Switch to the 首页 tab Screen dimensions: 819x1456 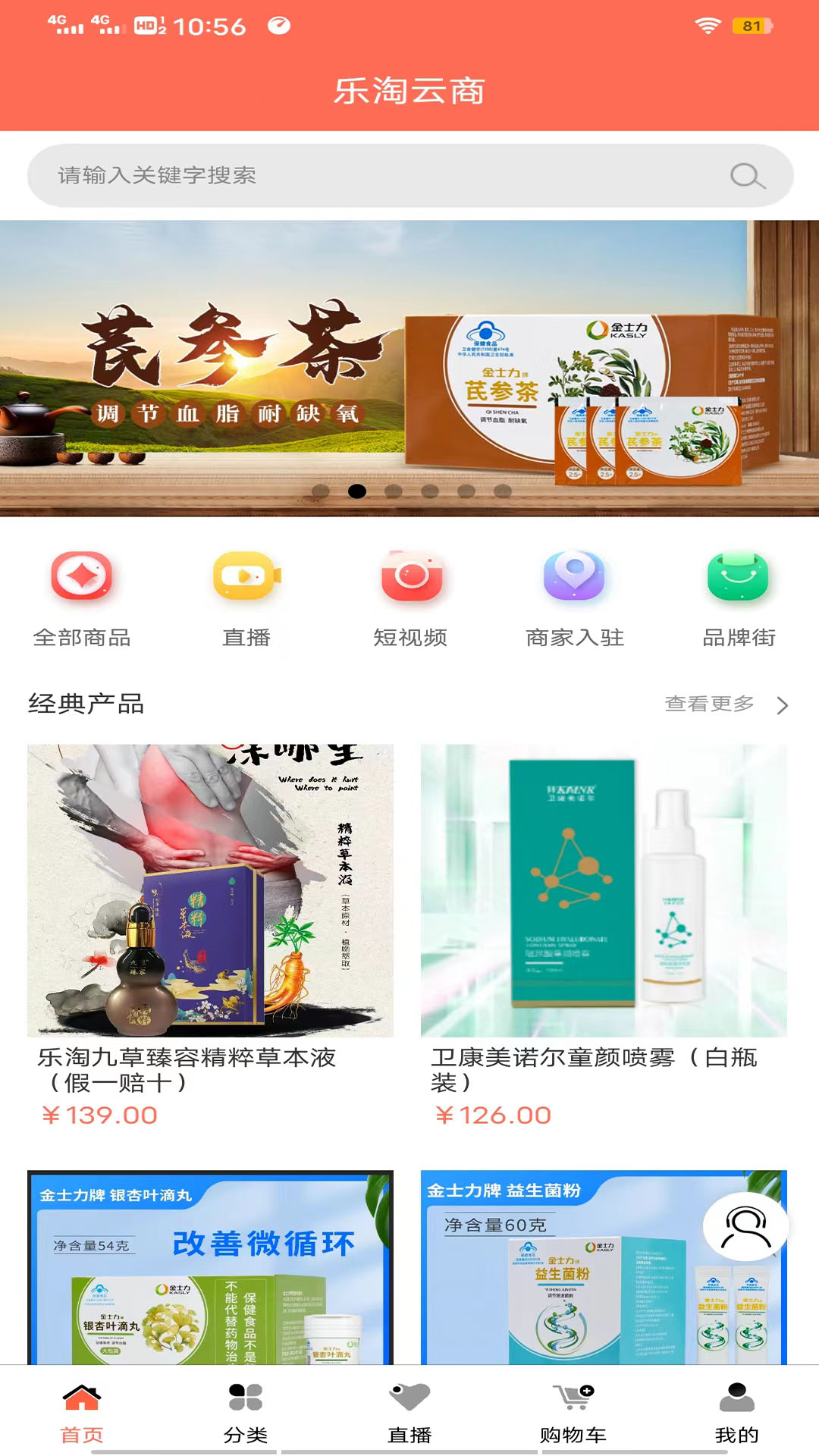click(82, 1412)
